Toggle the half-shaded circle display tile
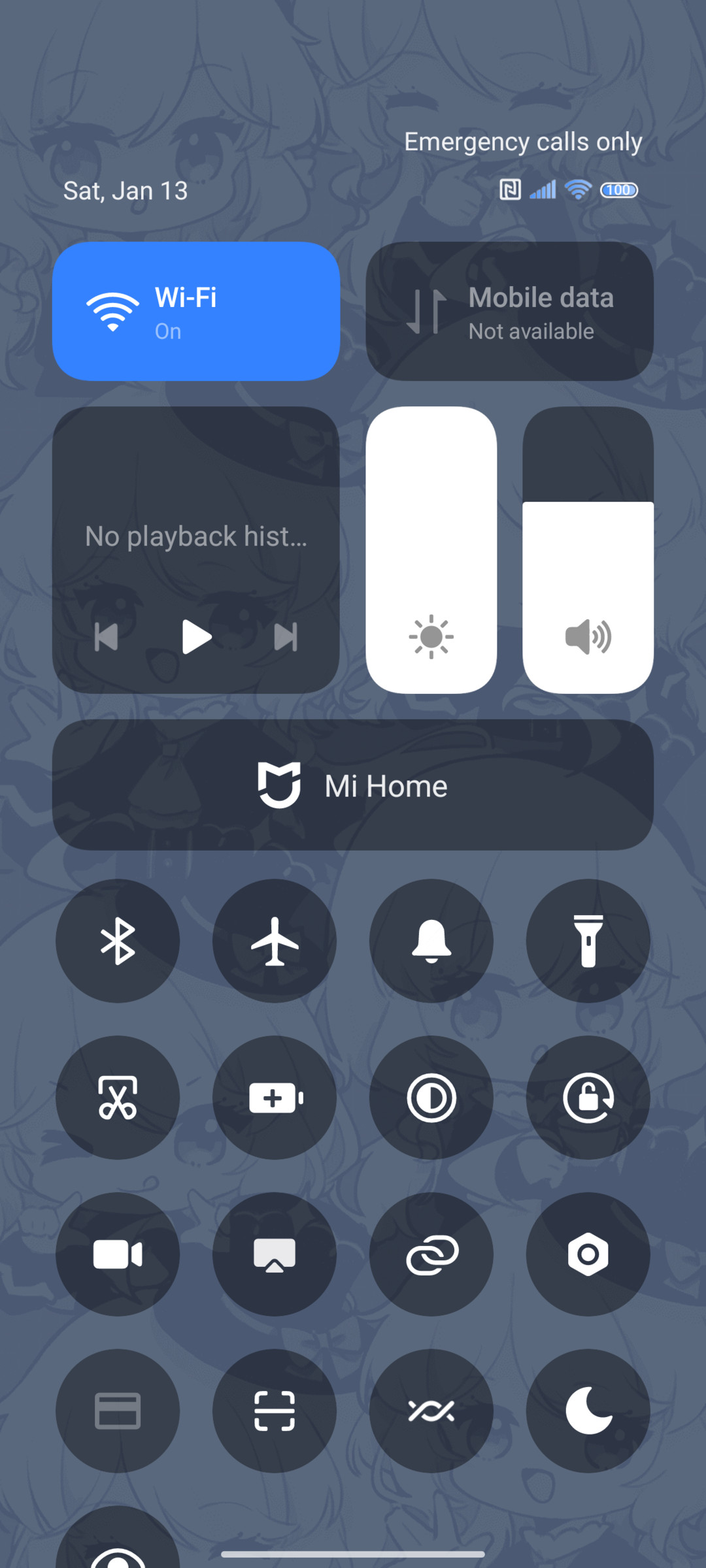706x1568 pixels. 431,1098
